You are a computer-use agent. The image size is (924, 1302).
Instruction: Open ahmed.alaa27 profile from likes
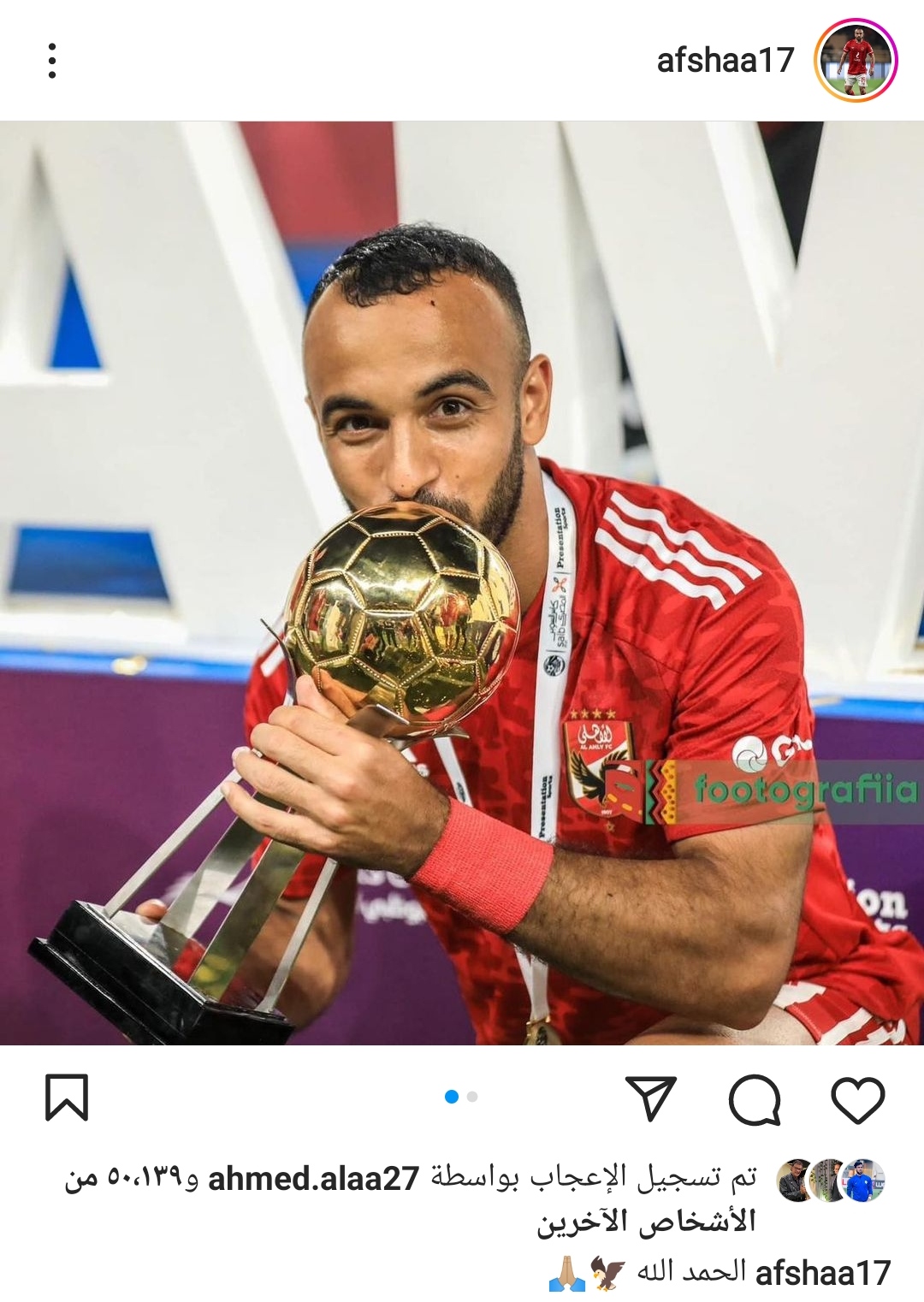pos(313,1180)
